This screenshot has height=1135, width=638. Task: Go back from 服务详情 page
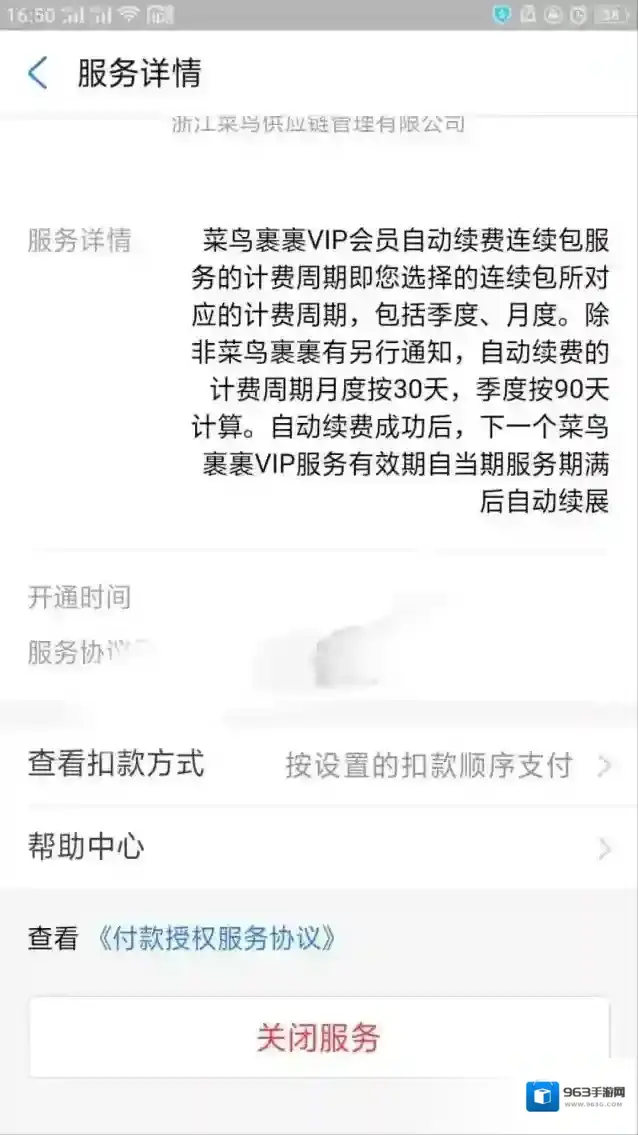tap(38, 73)
